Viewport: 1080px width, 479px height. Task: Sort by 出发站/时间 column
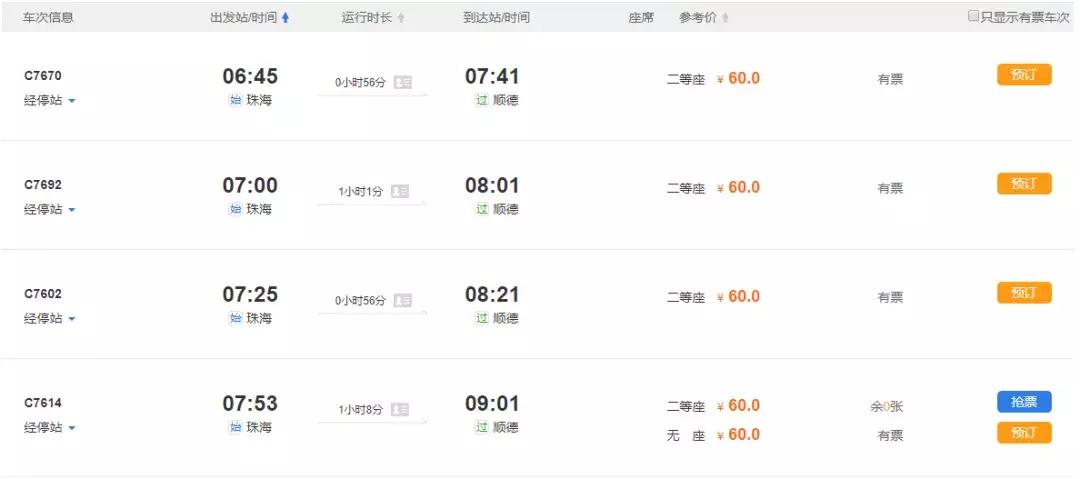pos(250,18)
